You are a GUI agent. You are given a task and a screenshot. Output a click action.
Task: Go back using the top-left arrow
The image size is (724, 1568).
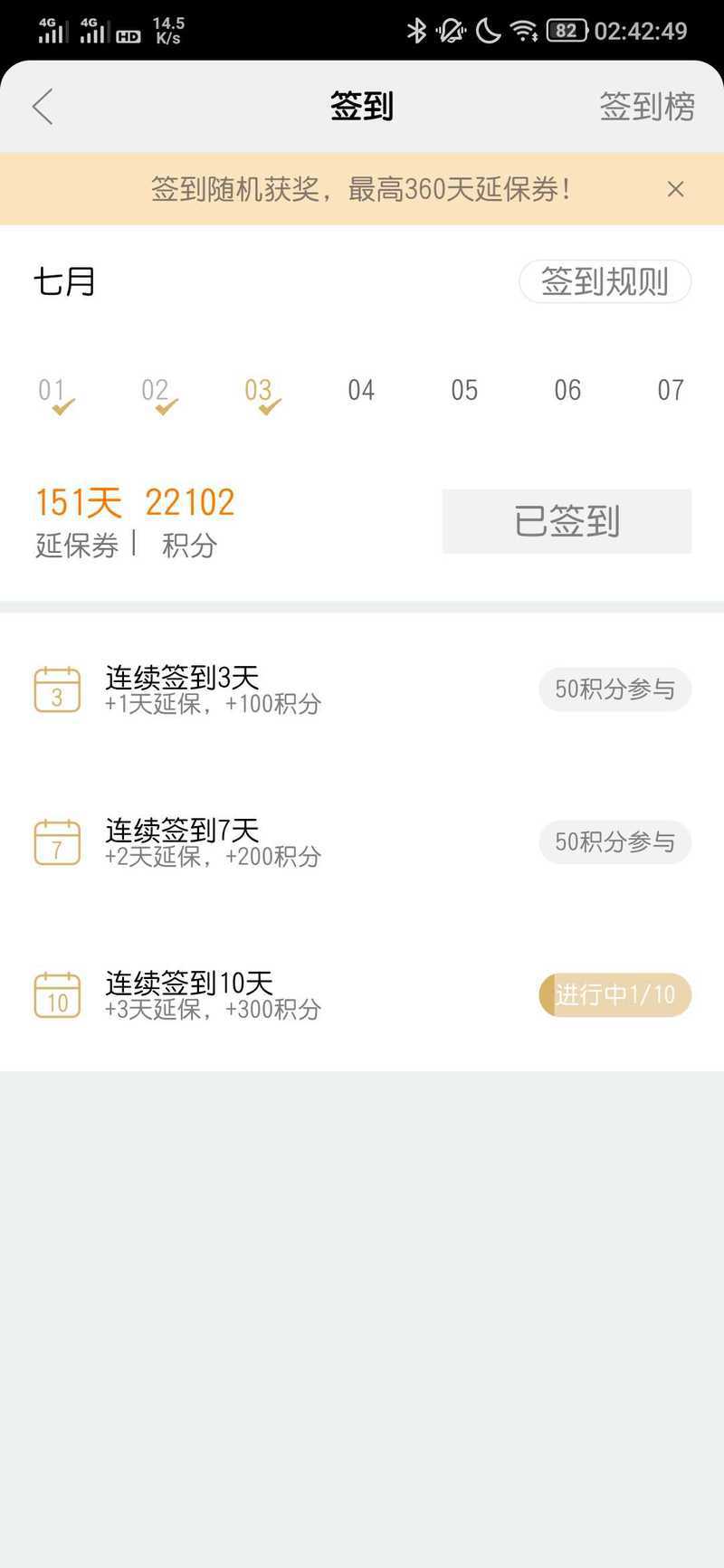pos(43,107)
